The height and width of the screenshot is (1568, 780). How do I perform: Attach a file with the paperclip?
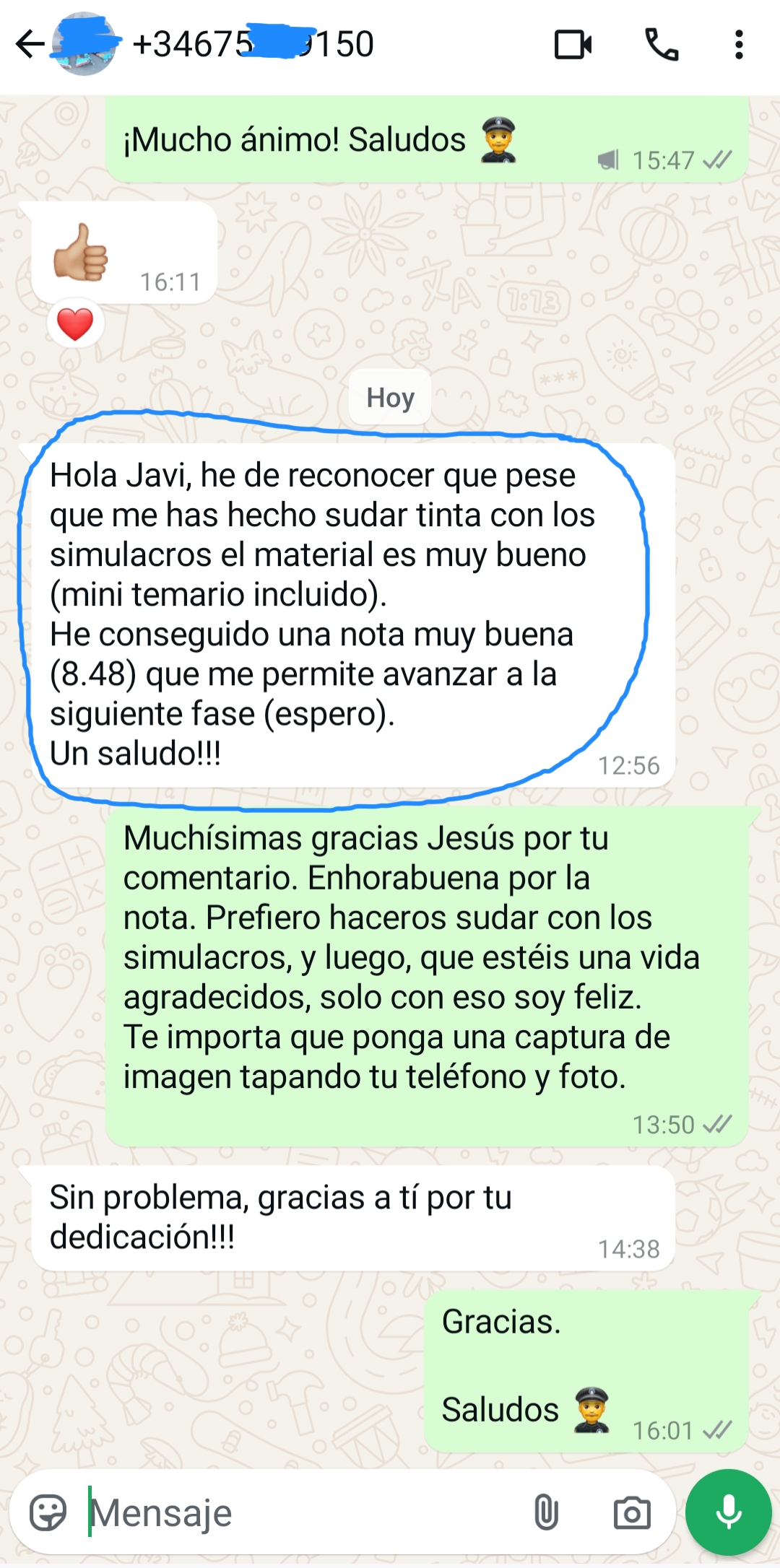coord(546,1512)
